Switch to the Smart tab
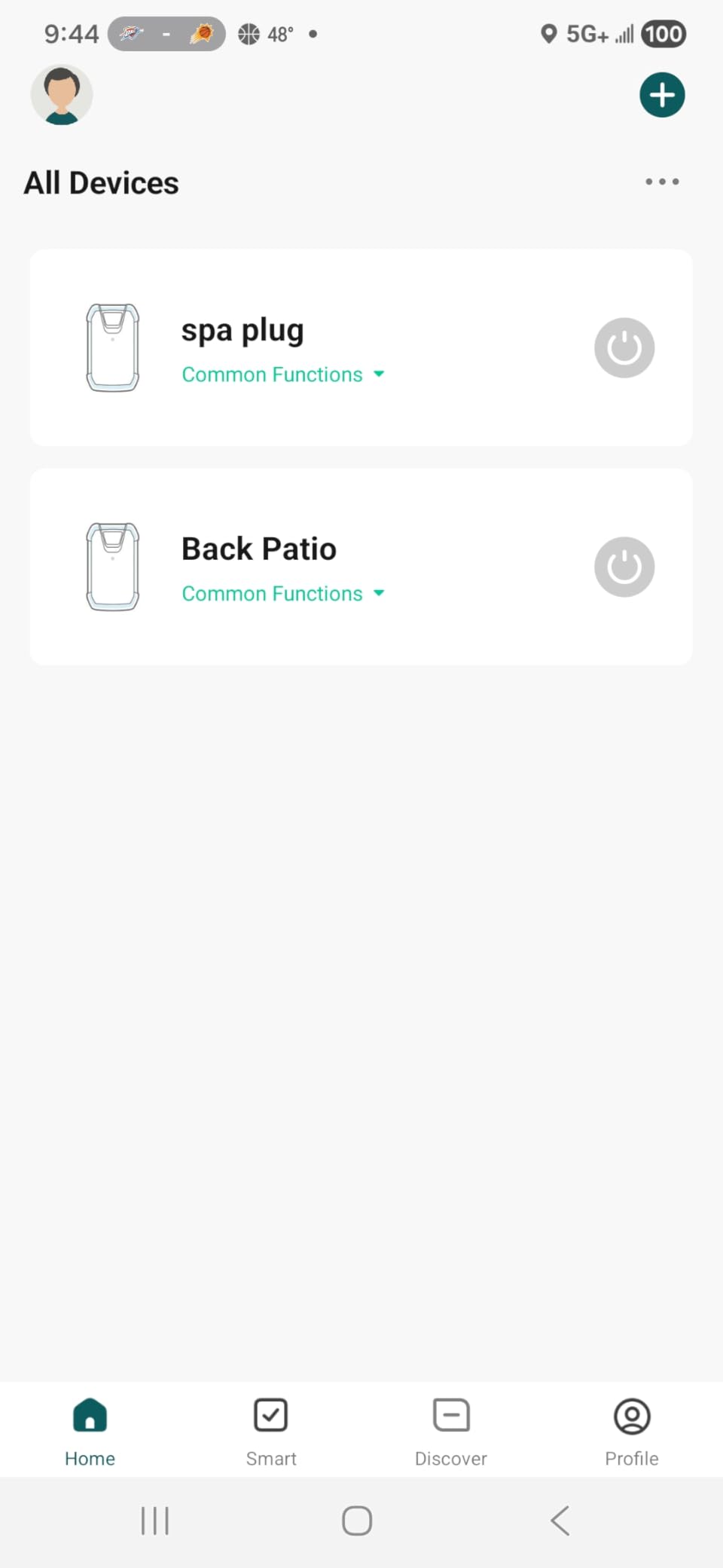The image size is (723, 1568). pos(271,1432)
